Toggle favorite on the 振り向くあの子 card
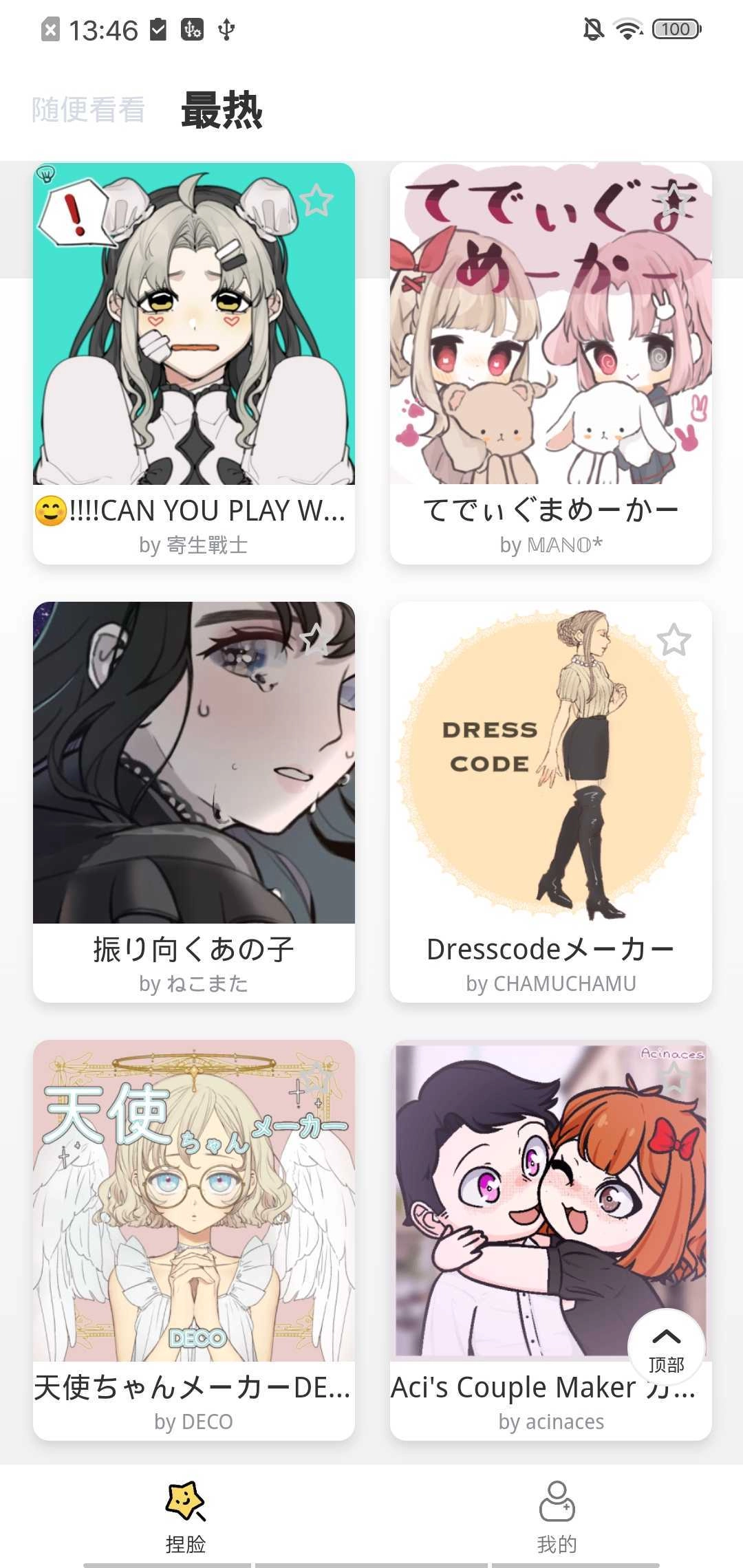 click(316, 639)
